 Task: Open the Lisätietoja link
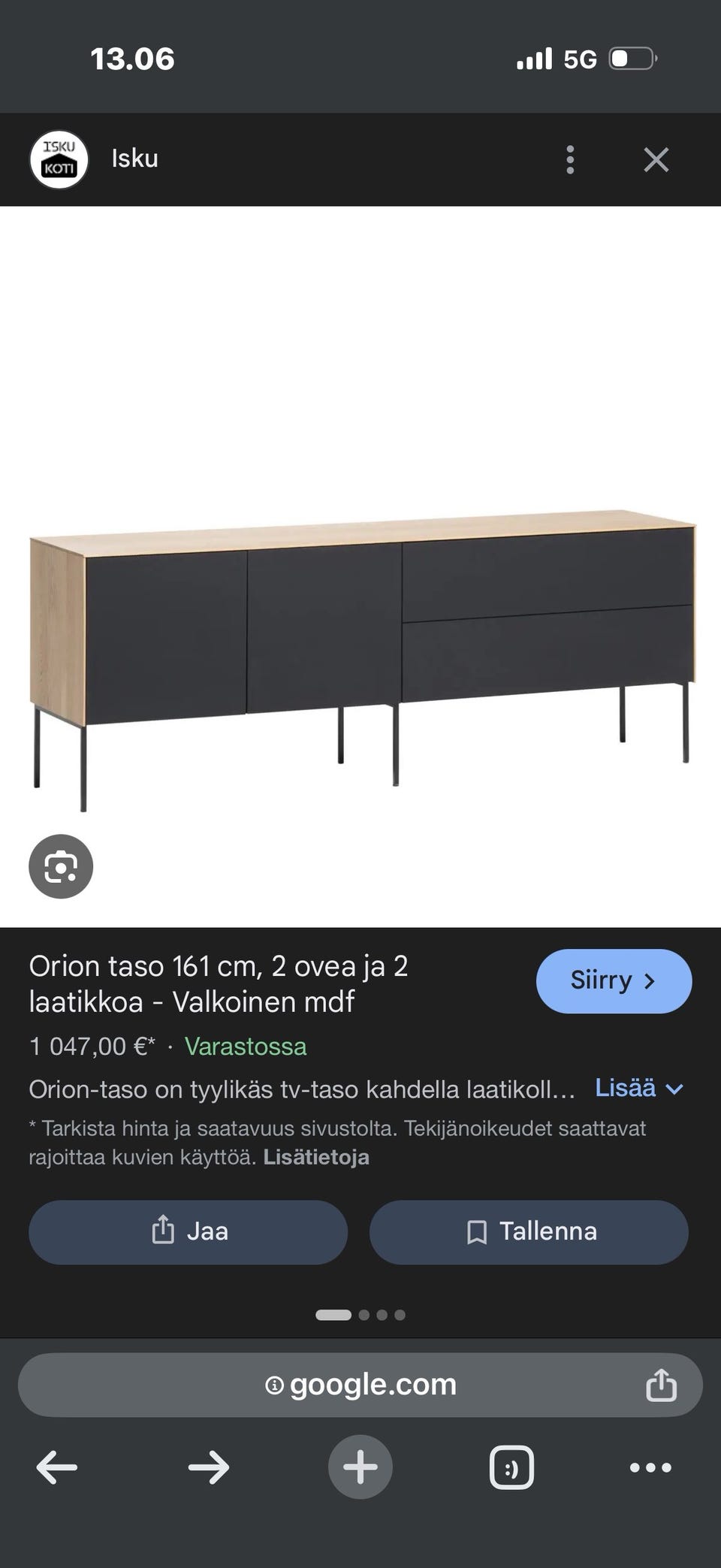tap(316, 1157)
